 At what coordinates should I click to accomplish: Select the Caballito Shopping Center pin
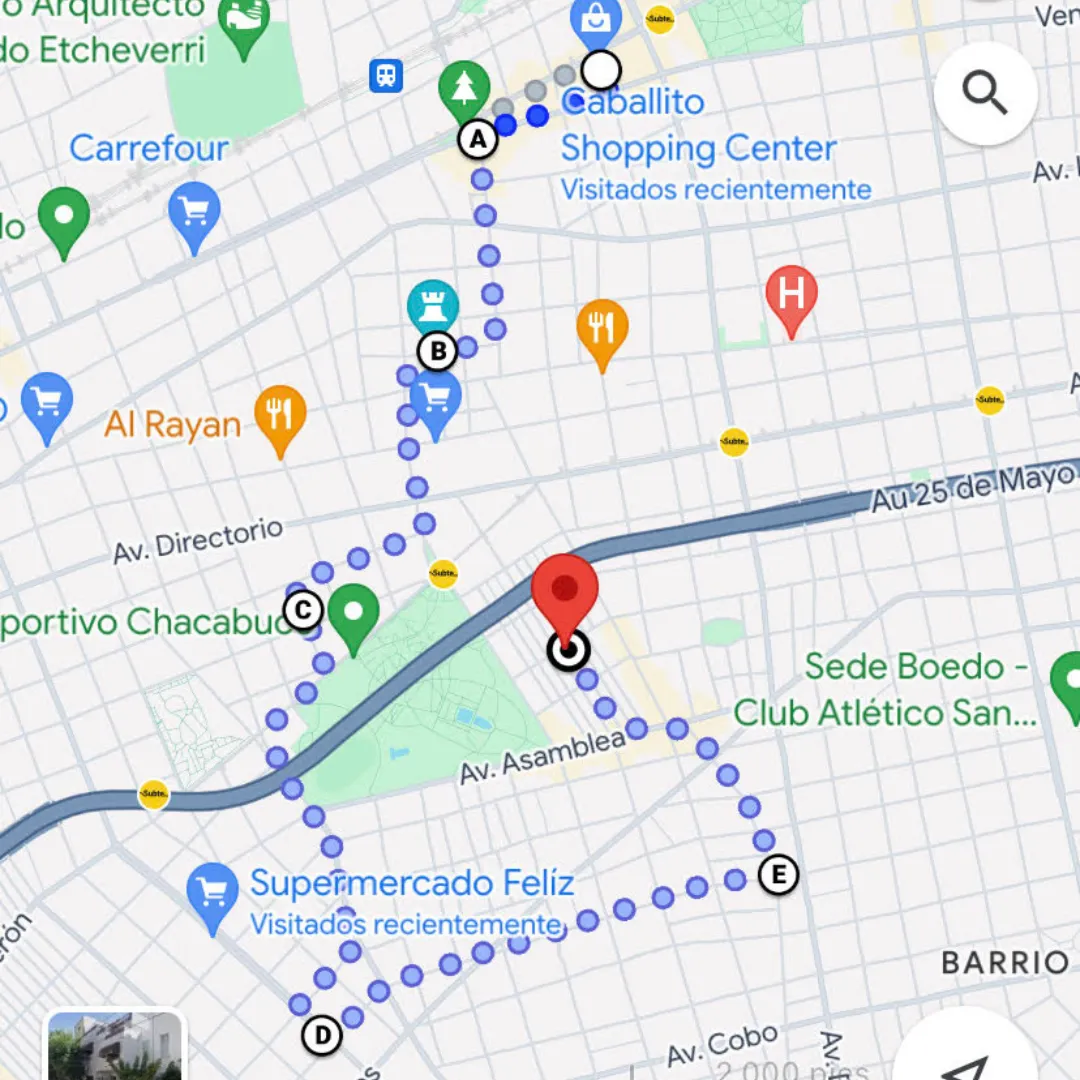click(596, 22)
